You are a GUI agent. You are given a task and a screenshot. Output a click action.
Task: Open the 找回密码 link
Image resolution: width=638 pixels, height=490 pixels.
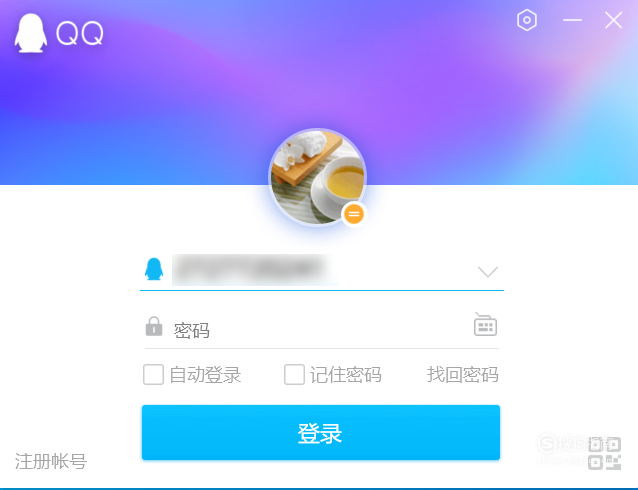click(x=462, y=375)
